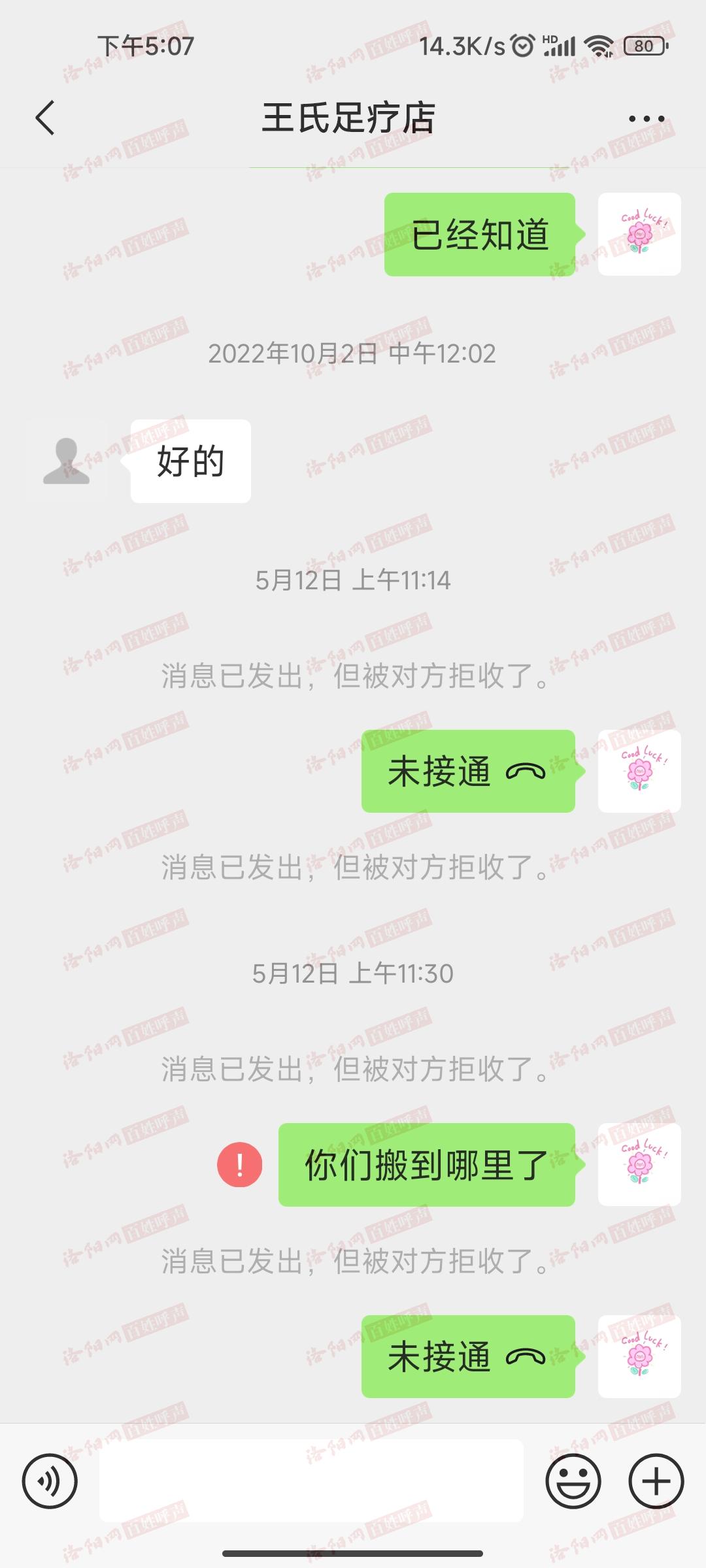Screen dimensions: 706x1568
Task: Tap the red resend failed message icon
Action: [240, 1164]
